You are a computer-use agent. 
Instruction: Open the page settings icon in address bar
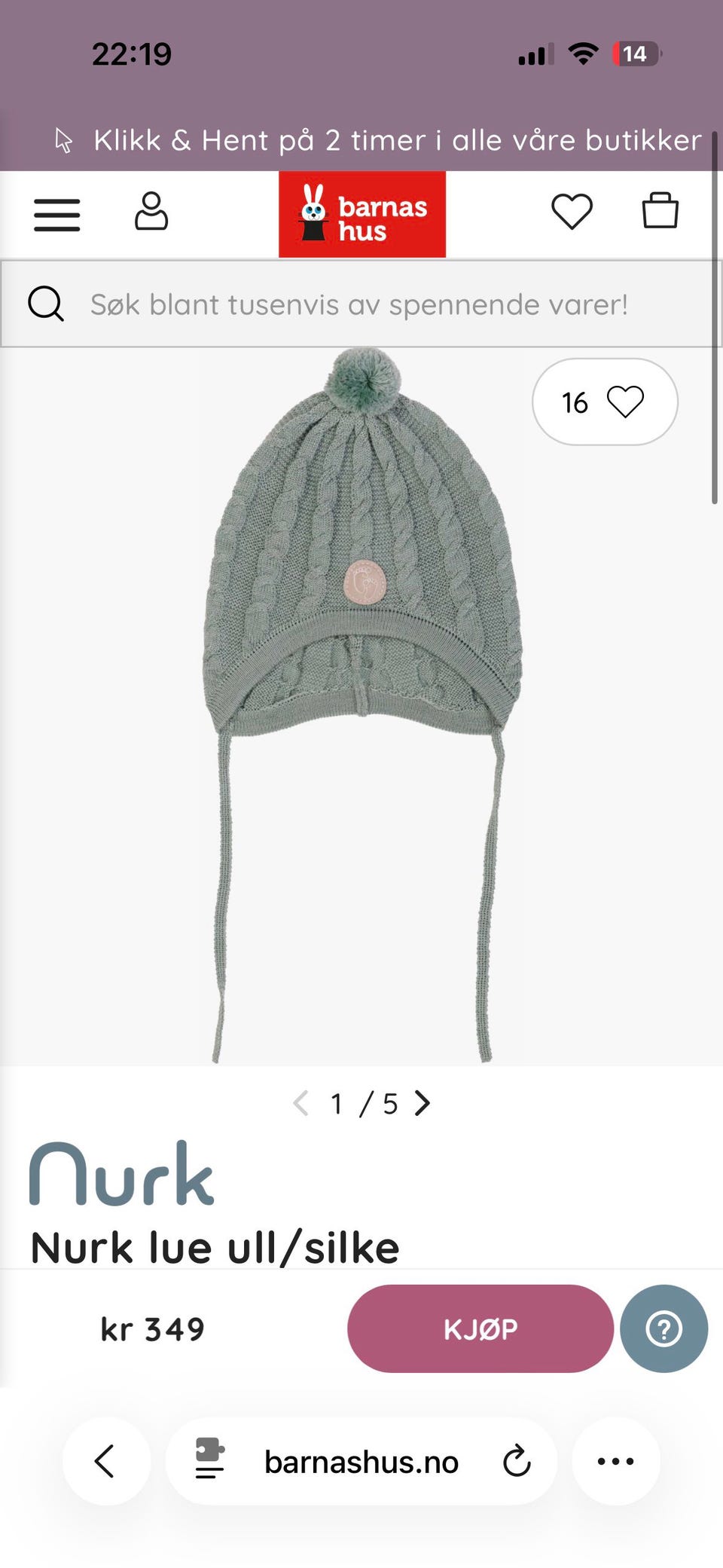pos(209,1459)
